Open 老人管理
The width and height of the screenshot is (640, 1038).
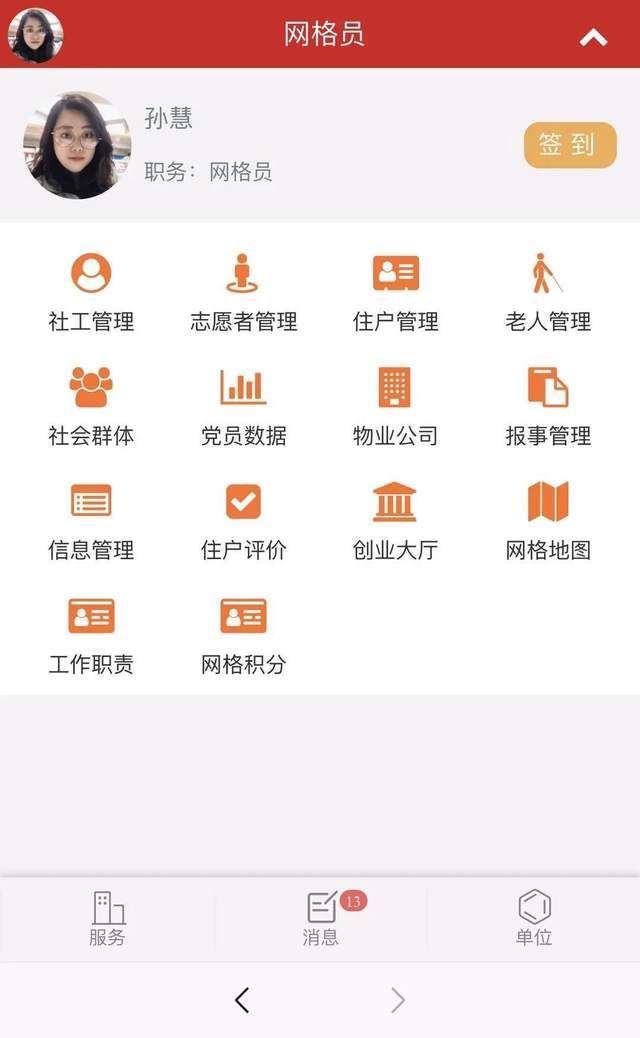tap(548, 292)
